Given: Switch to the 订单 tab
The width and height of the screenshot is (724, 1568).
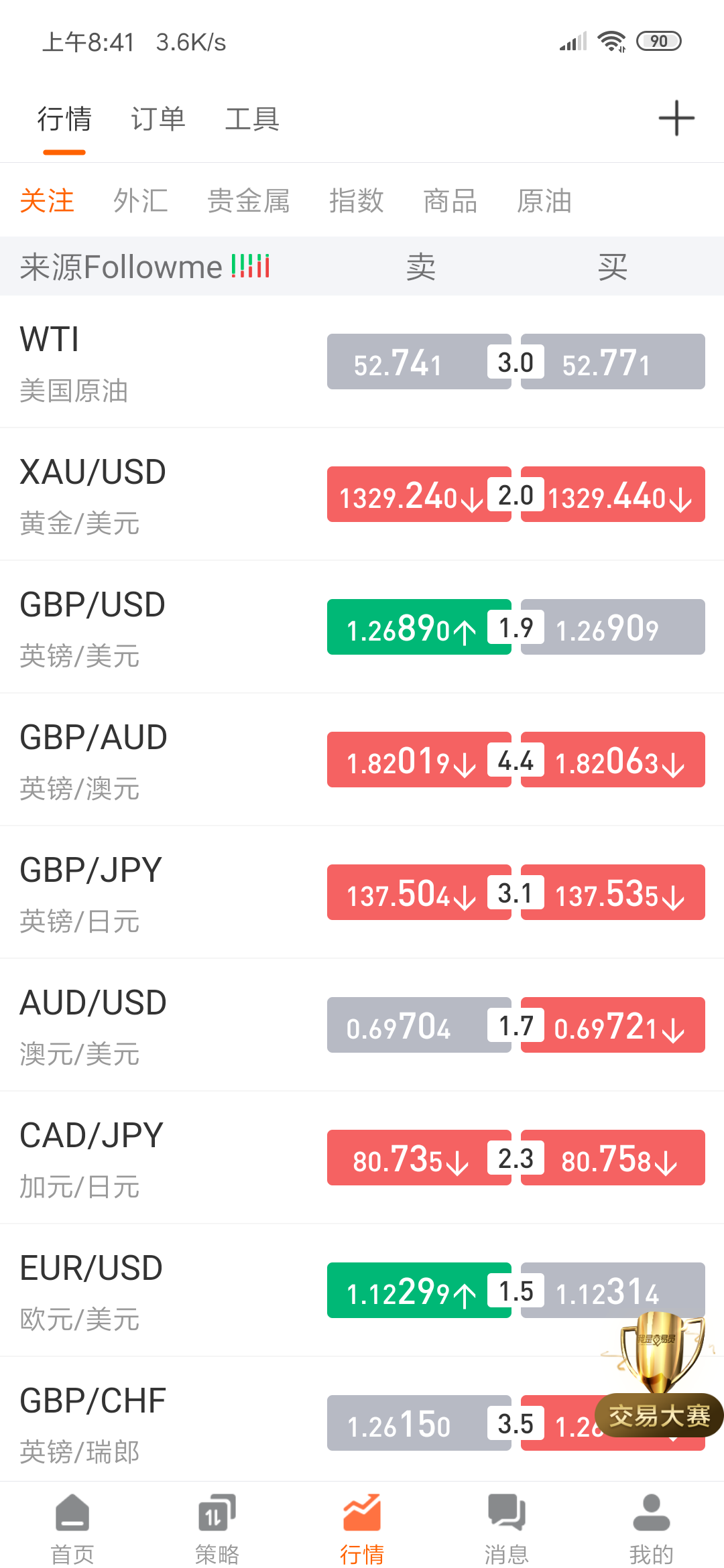Looking at the screenshot, I should tap(158, 119).
